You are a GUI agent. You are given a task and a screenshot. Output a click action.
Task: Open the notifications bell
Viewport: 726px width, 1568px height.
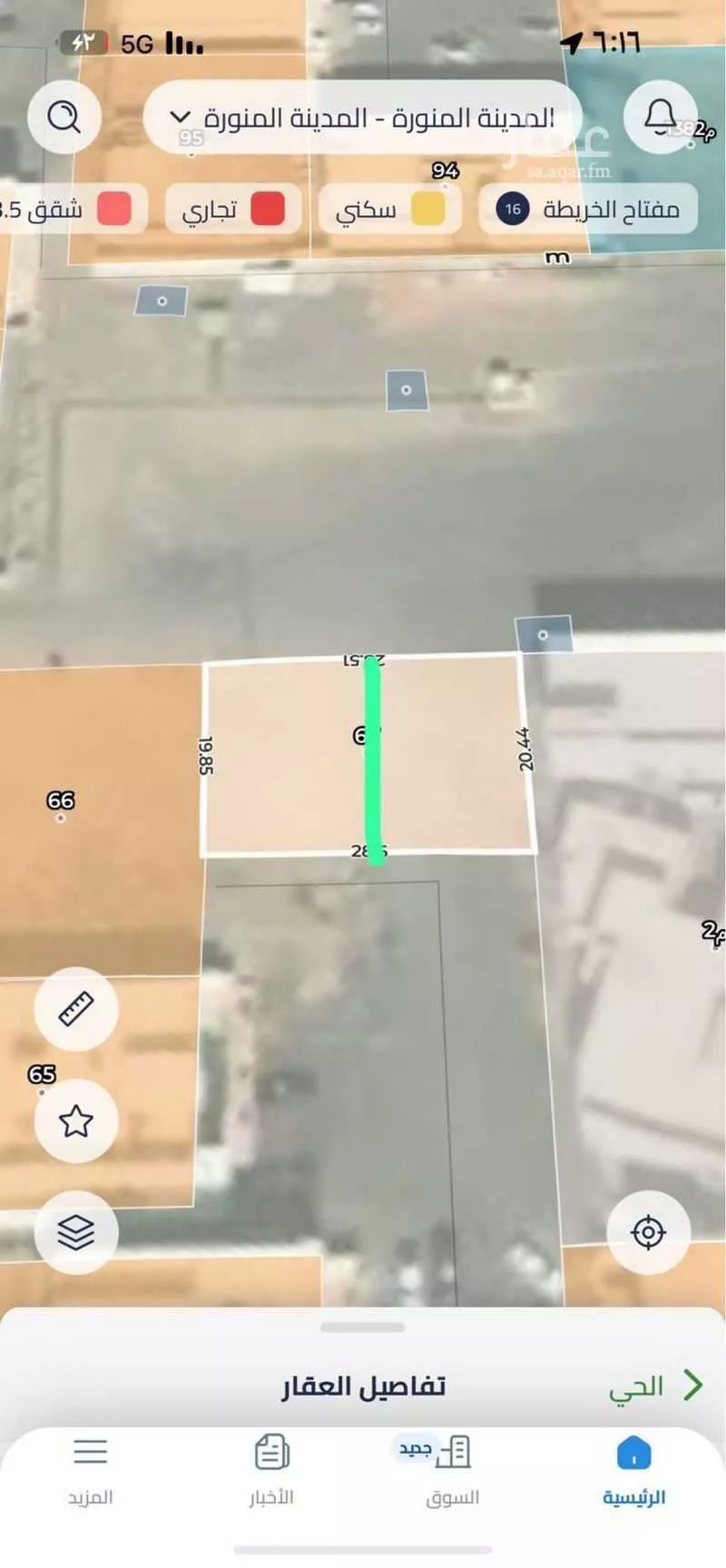click(x=660, y=117)
